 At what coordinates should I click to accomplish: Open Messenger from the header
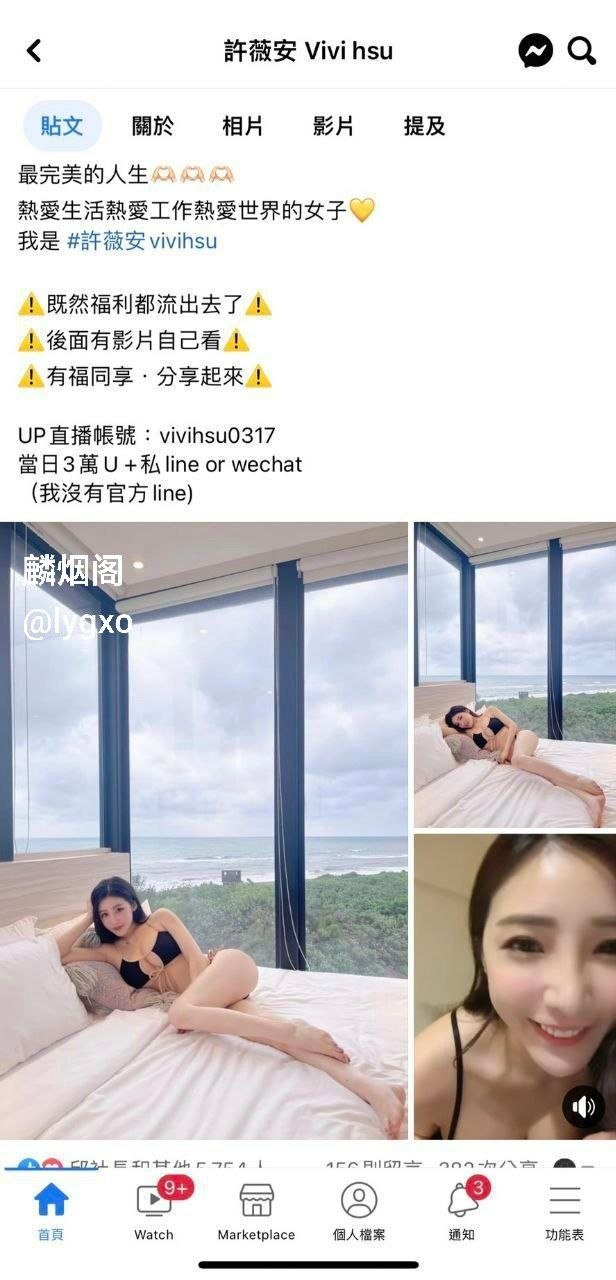(536, 50)
